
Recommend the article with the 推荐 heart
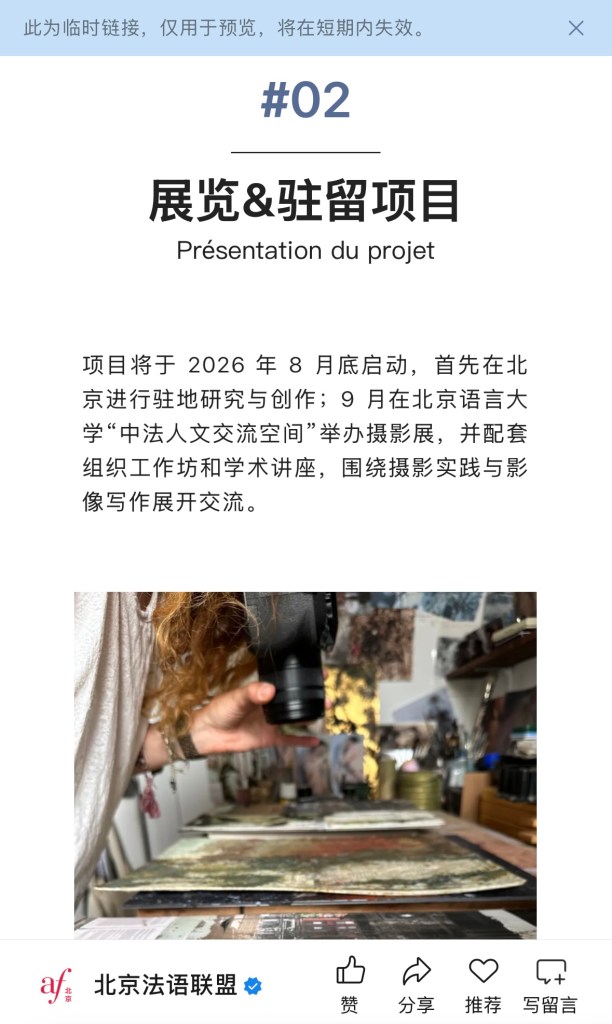(x=483, y=984)
